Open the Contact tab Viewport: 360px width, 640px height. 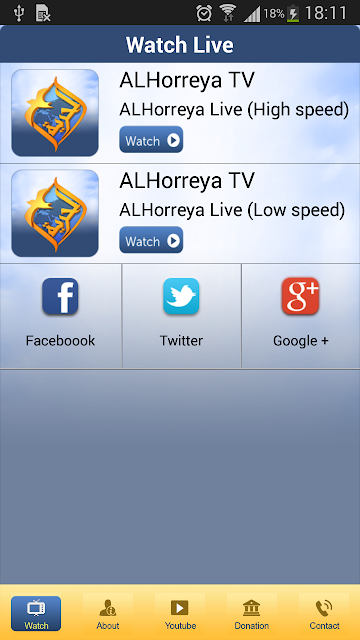(x=324, y=613)
